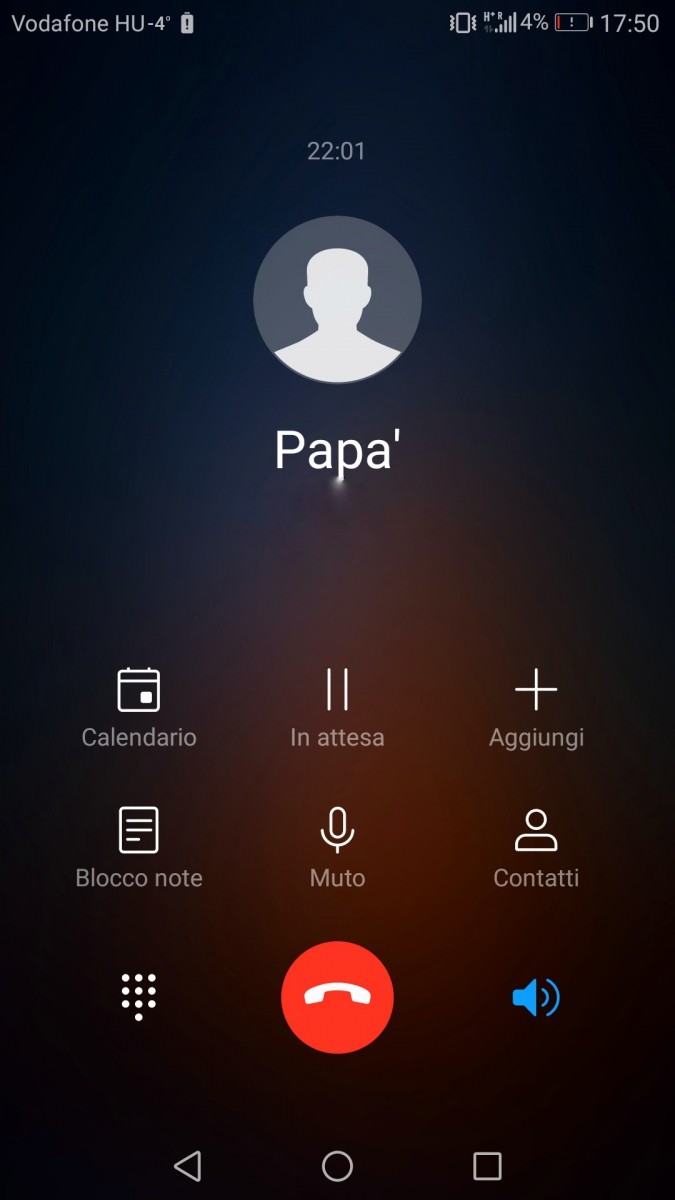
Task: End the call with Papa'
Action: coord(337,997)
